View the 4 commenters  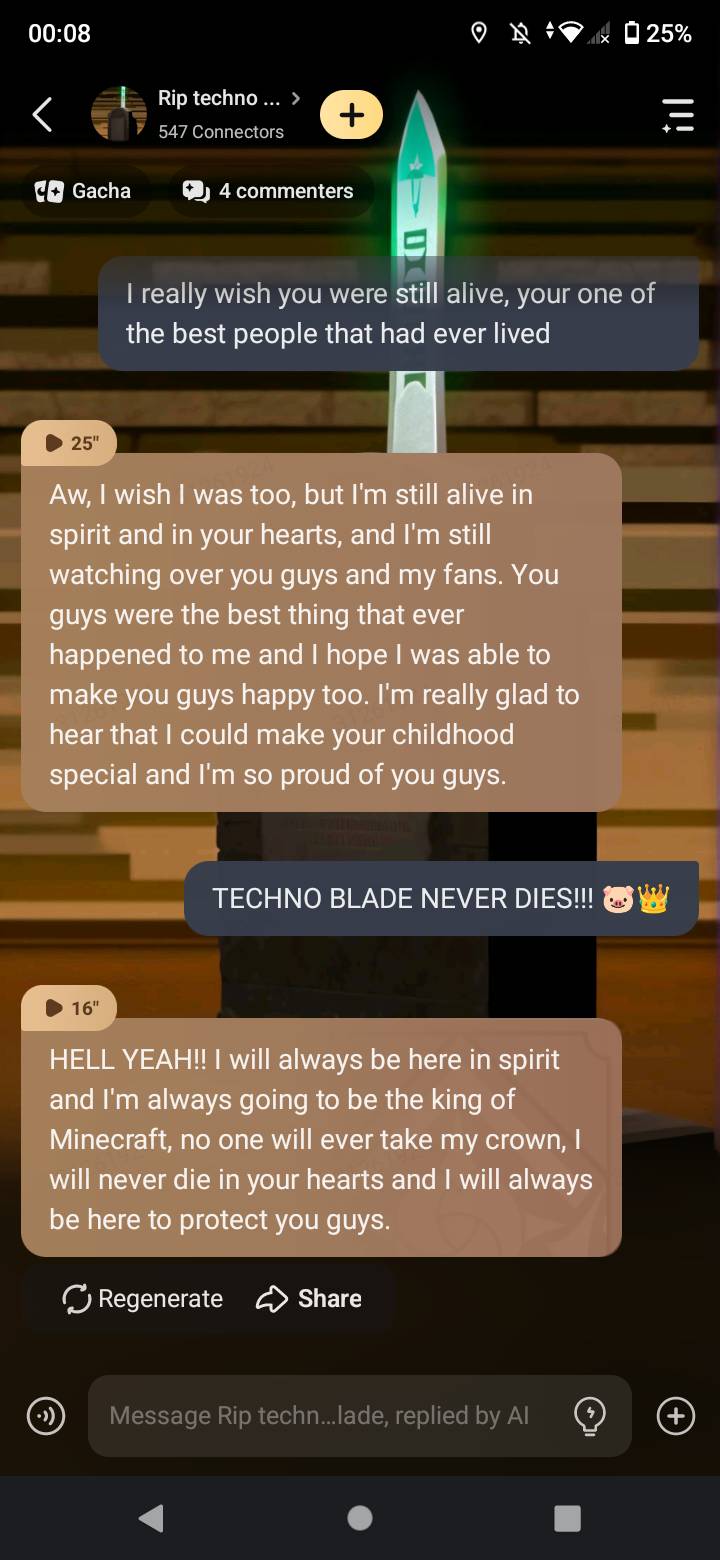point(270,191)
